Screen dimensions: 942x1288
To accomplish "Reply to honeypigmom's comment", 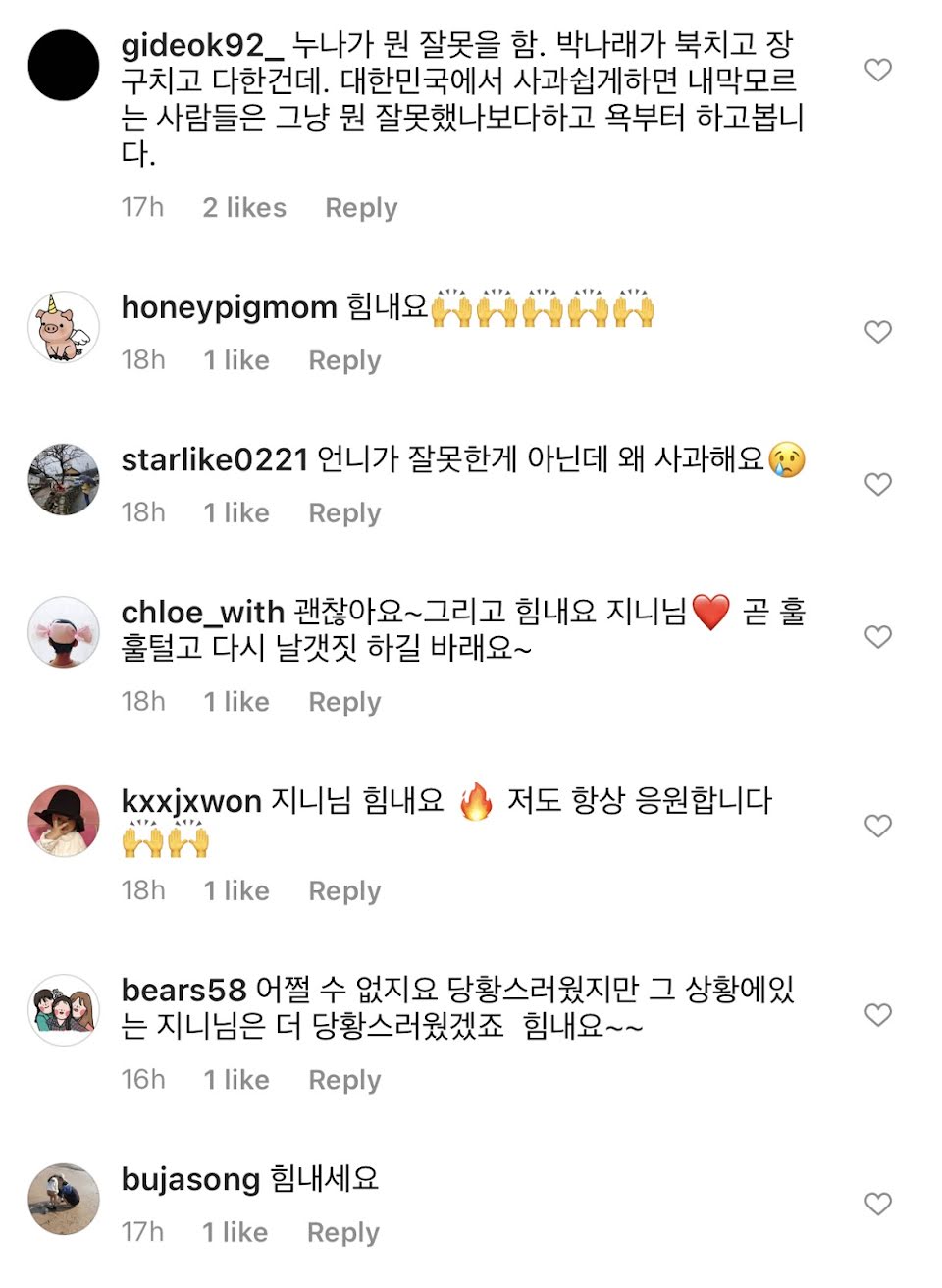I will [x=344, y=360].
